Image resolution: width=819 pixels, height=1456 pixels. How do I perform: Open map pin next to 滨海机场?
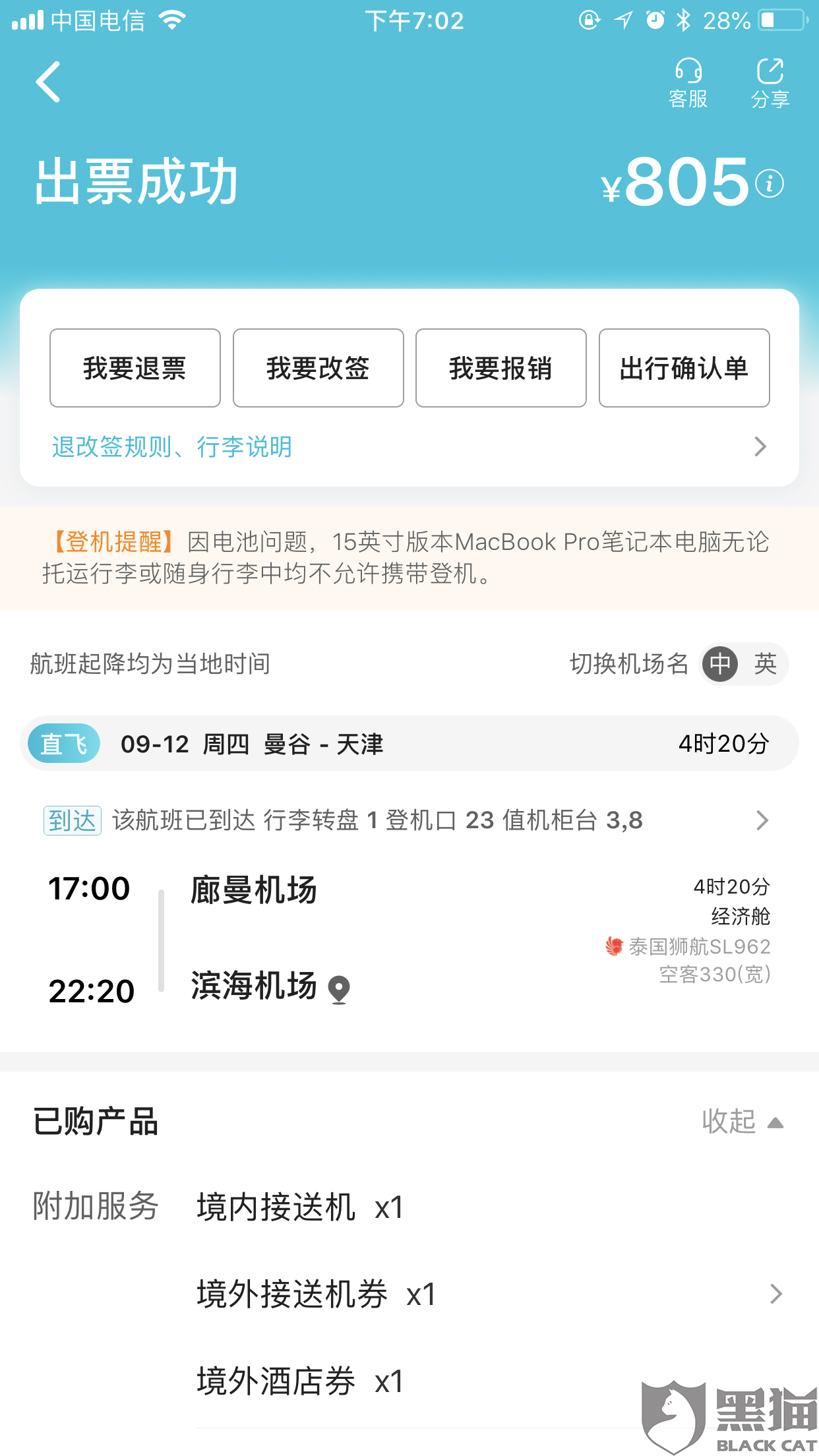(339, 989)
